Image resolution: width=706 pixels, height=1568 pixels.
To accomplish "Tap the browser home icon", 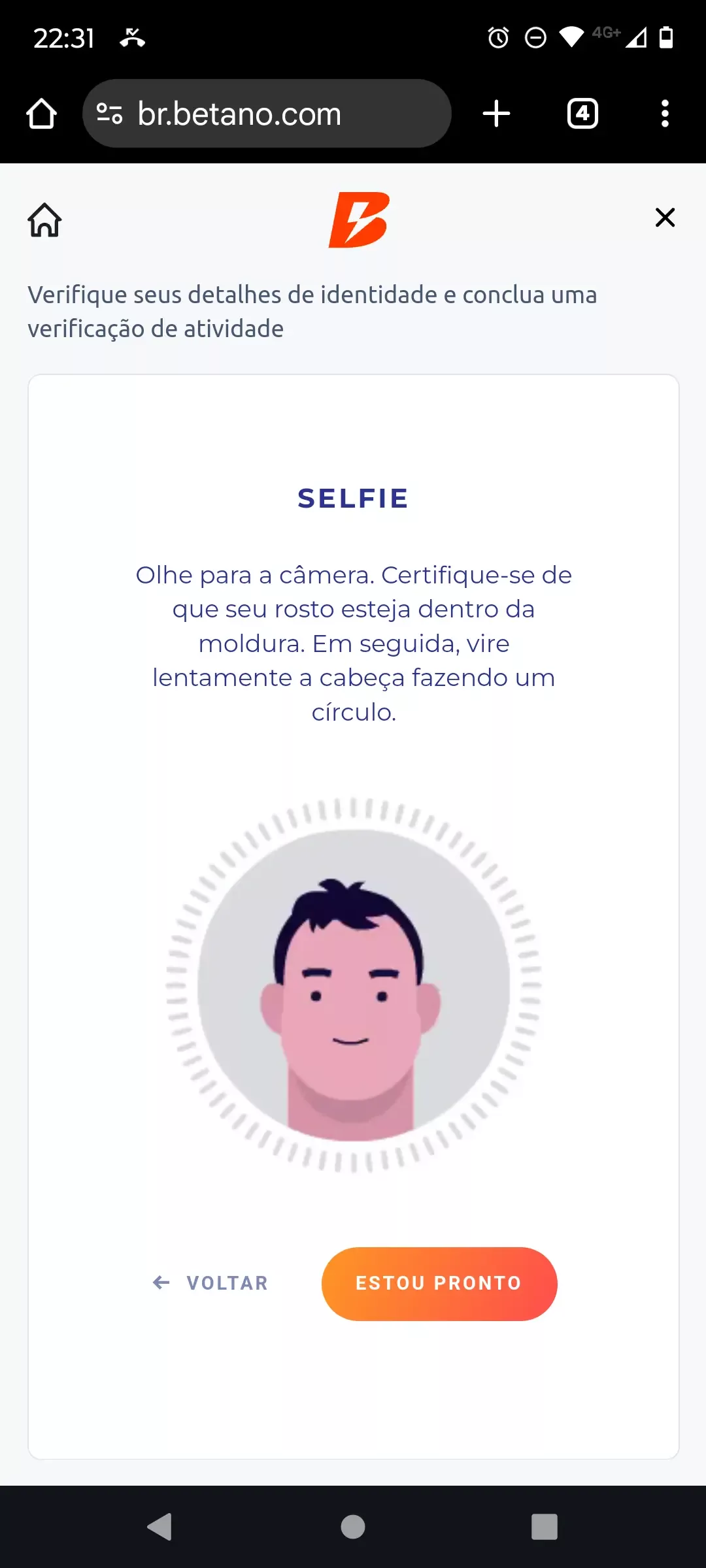I will 41,113.
